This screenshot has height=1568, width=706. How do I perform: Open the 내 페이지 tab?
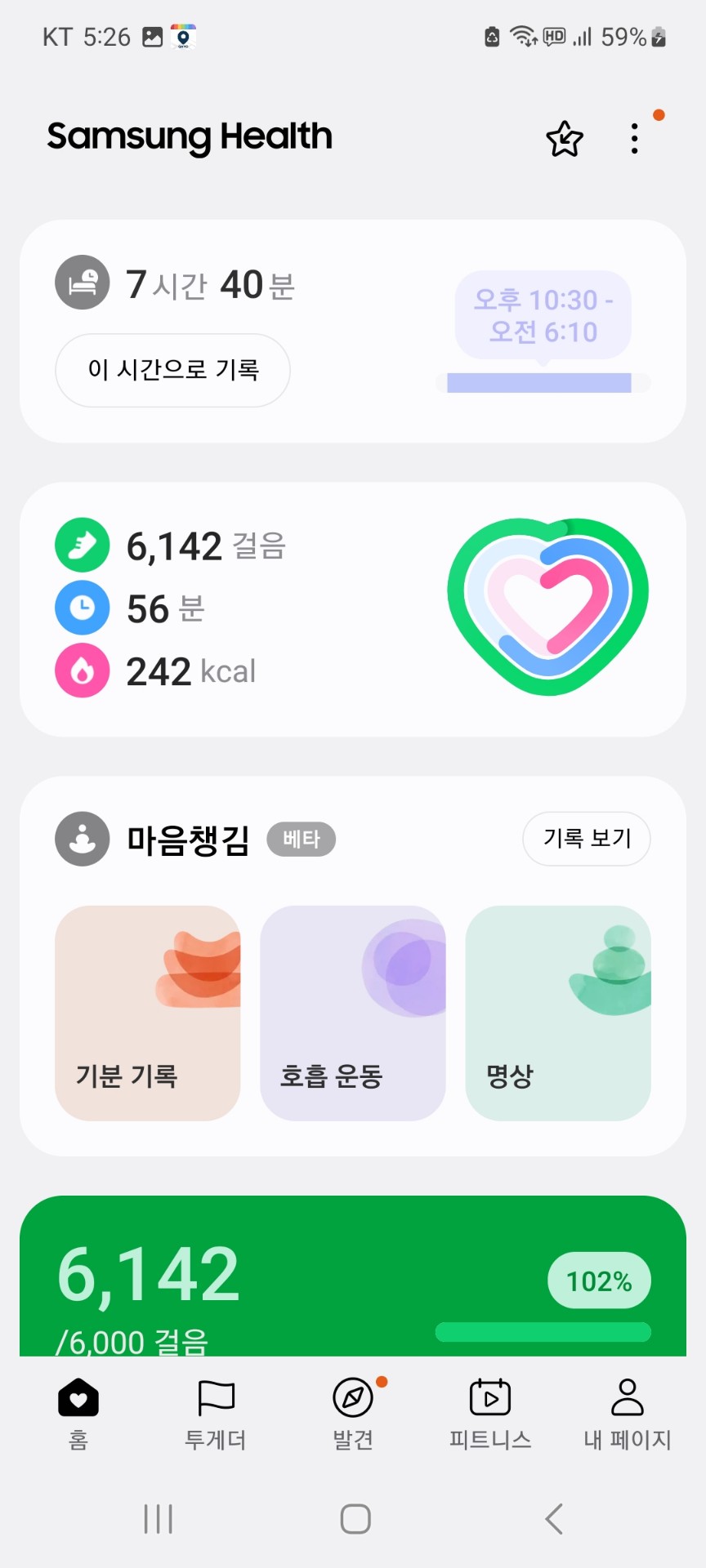click(628, 1414)
